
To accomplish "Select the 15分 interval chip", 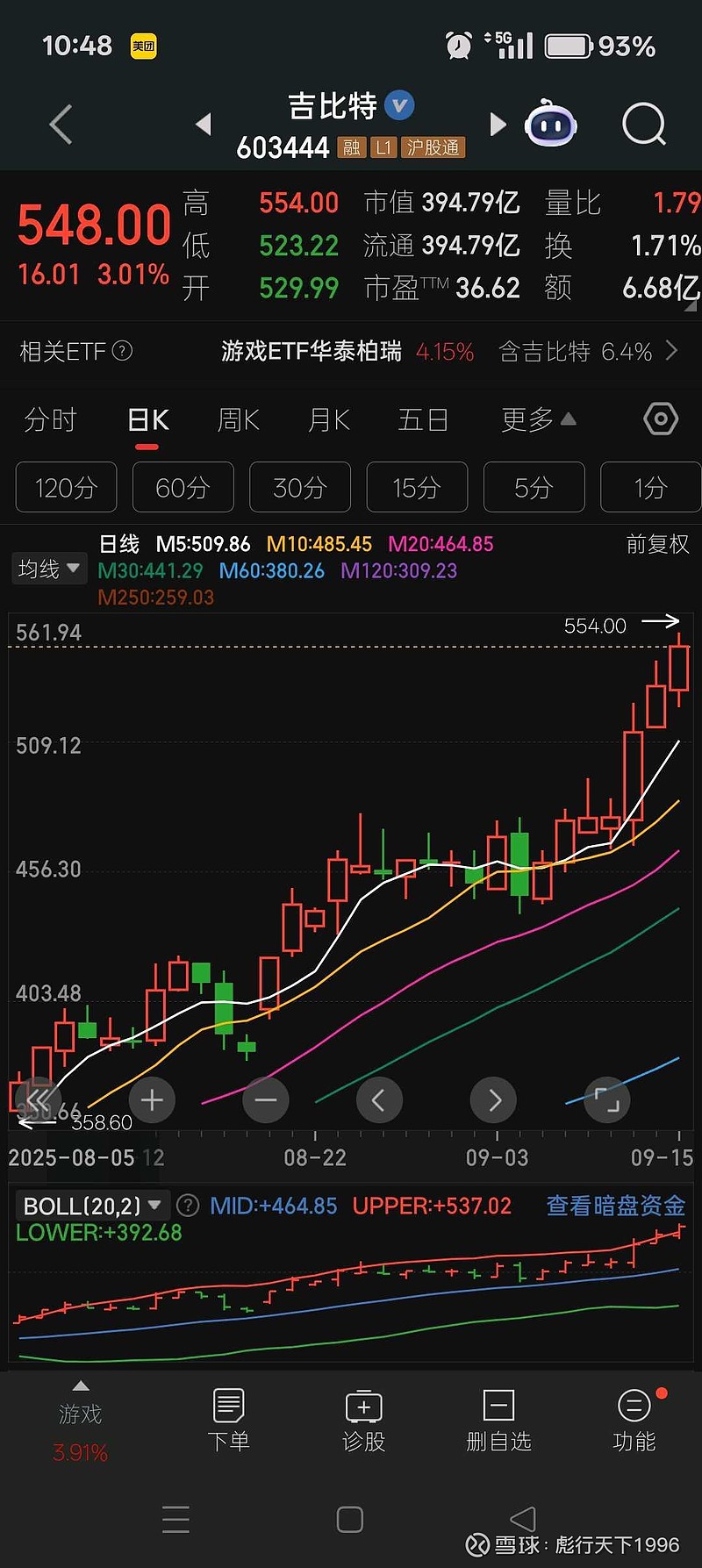I will click(x=417, y=487).
